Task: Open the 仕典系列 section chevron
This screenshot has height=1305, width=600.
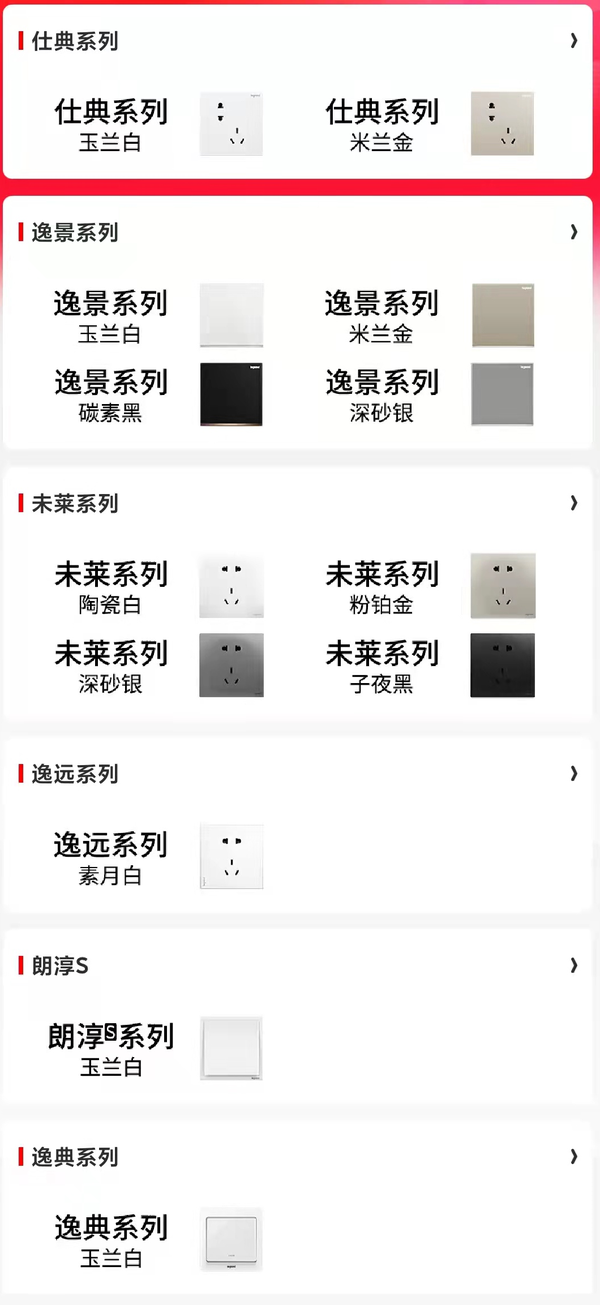Action: pos(573,40)
